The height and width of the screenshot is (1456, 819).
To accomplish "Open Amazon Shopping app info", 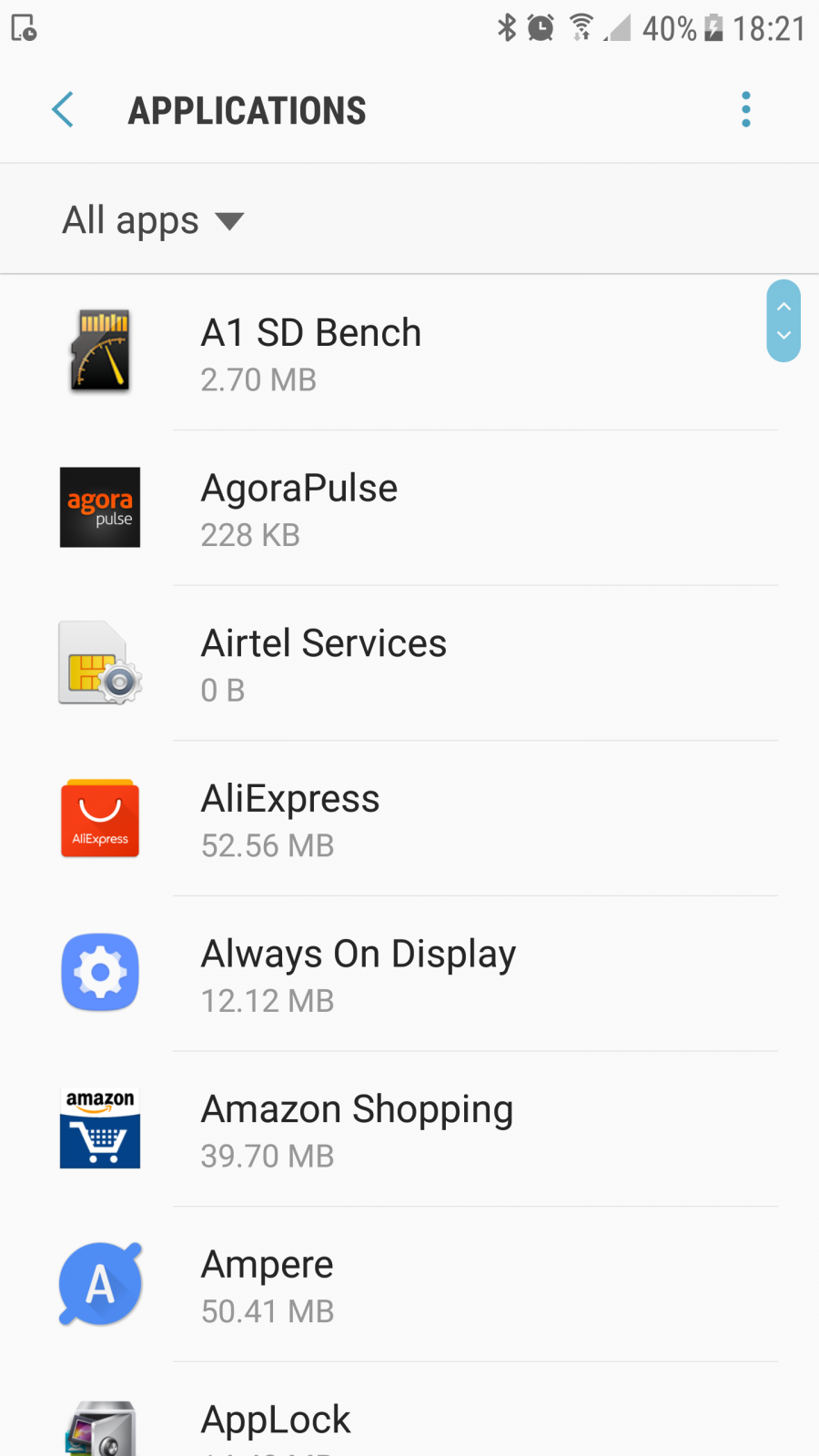I will [x=409, y=1129].
